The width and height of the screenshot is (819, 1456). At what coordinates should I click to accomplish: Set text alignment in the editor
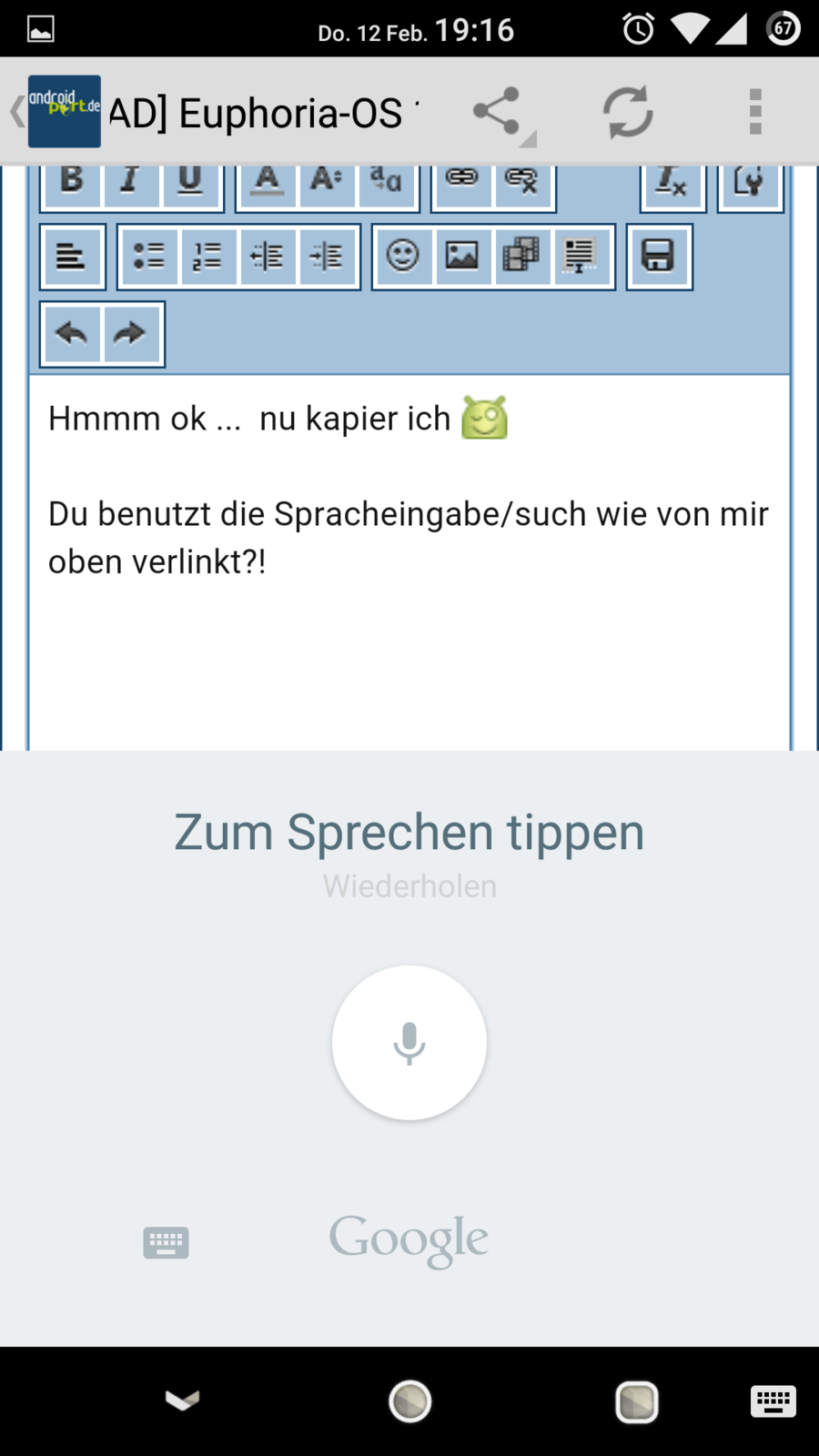click(72, 257)
